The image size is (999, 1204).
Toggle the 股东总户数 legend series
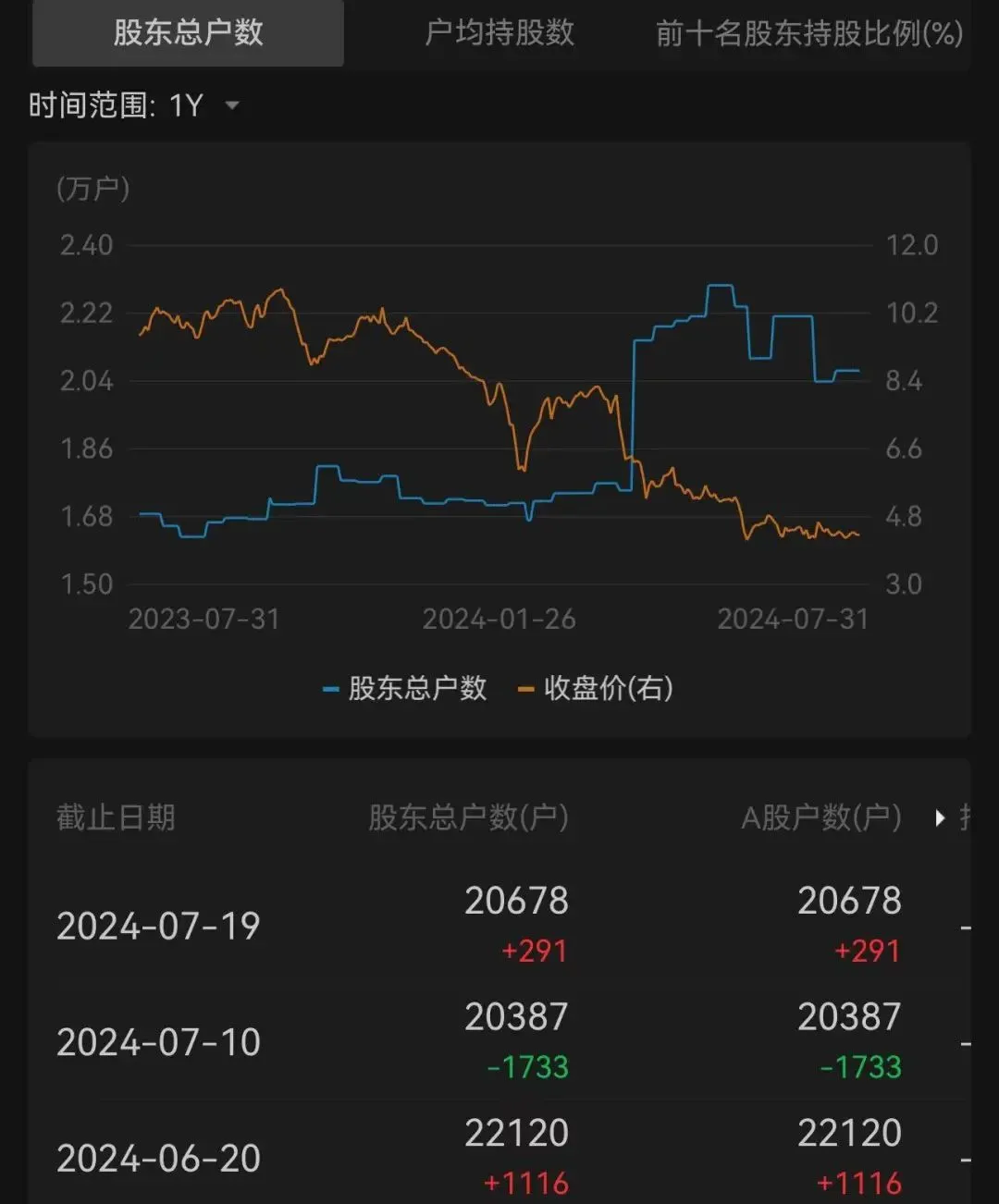[405, 688]
